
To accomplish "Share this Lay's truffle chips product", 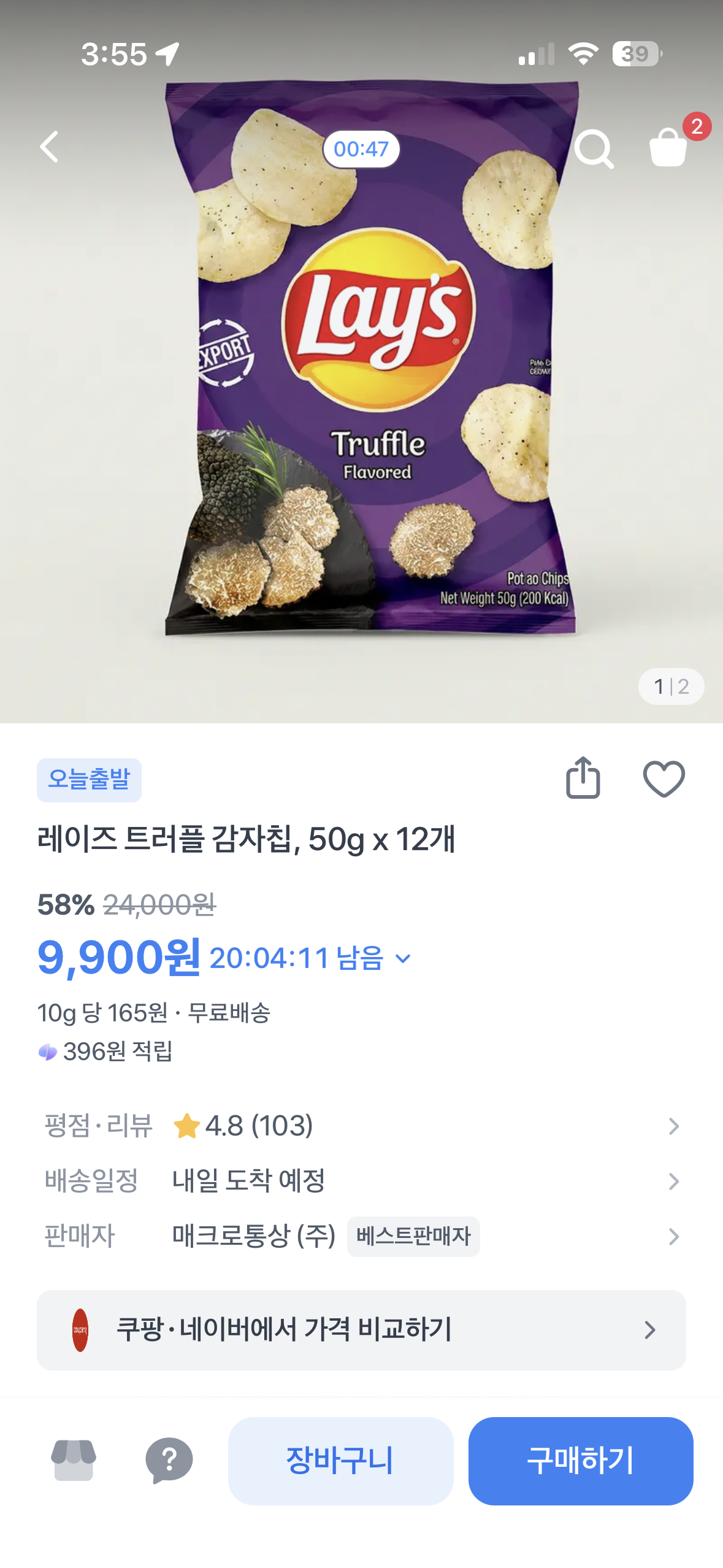I will pos(583,778).
